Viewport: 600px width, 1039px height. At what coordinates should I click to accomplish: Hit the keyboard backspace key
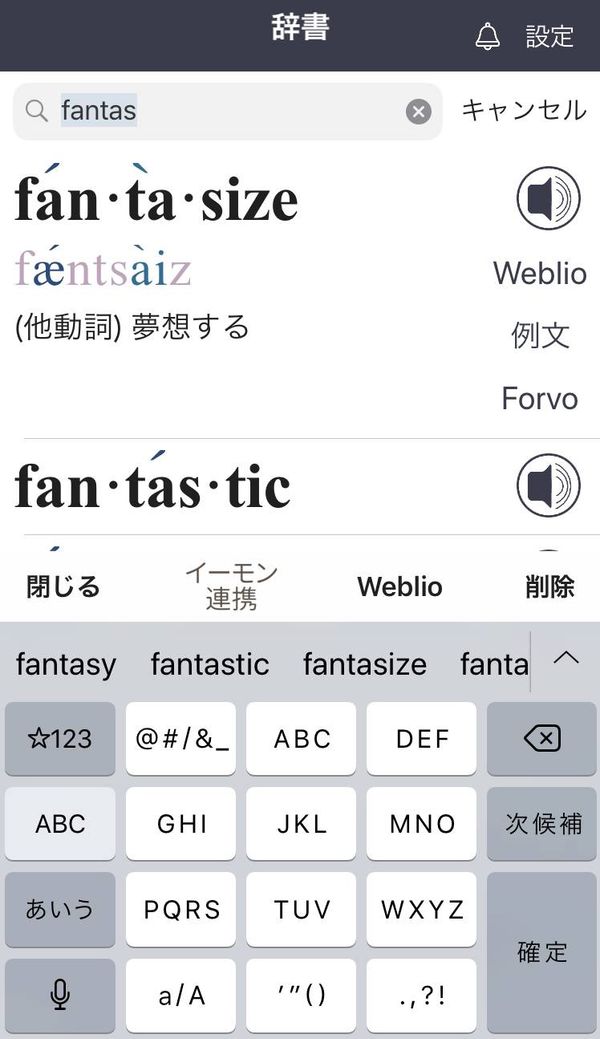pos(542,738)
